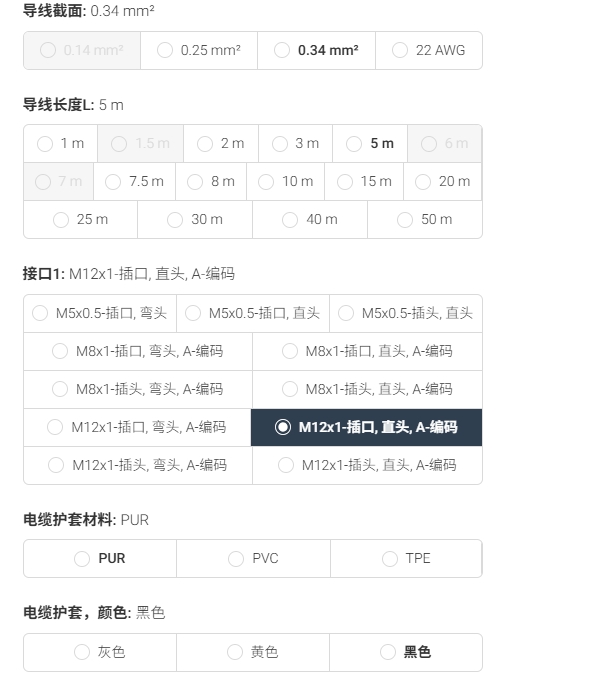Screen dimensions: 612x688
Task: Choose M8x1-插口, 直头, A-编码 connector
Action: click(367, 351)
